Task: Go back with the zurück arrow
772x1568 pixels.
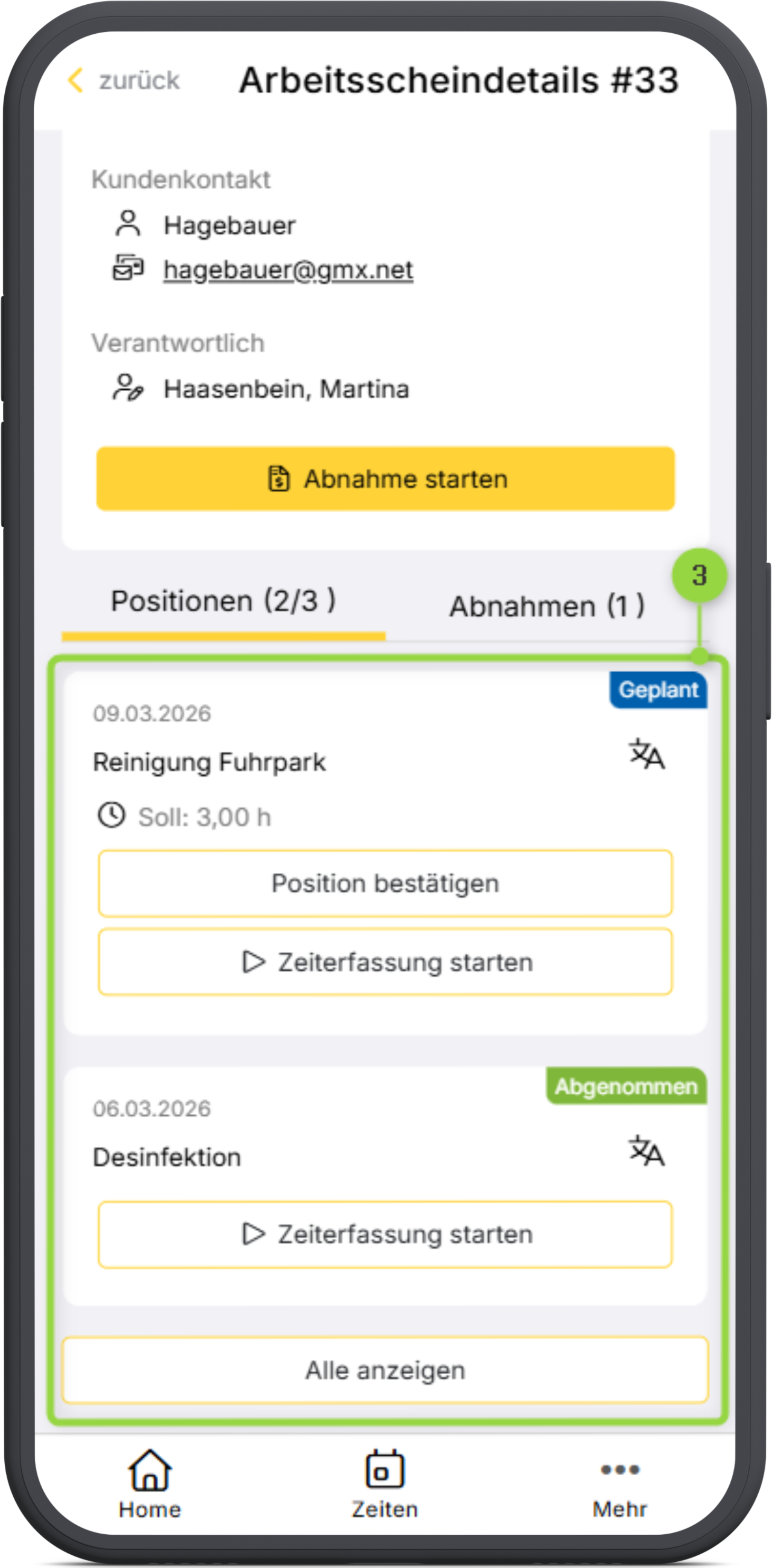Action: tap(123, 80)
